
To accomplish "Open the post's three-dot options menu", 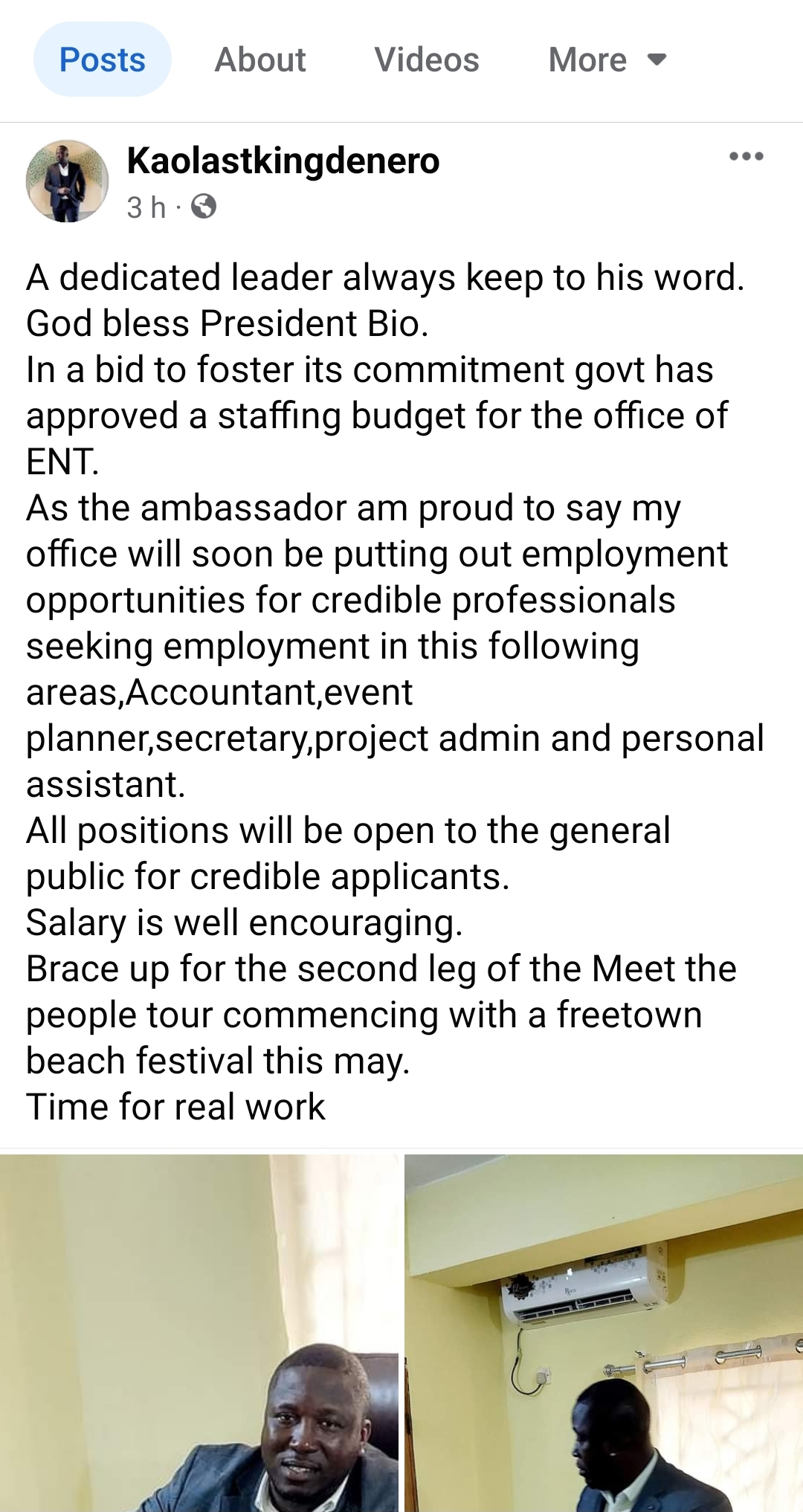I will [x=746, y=156].
